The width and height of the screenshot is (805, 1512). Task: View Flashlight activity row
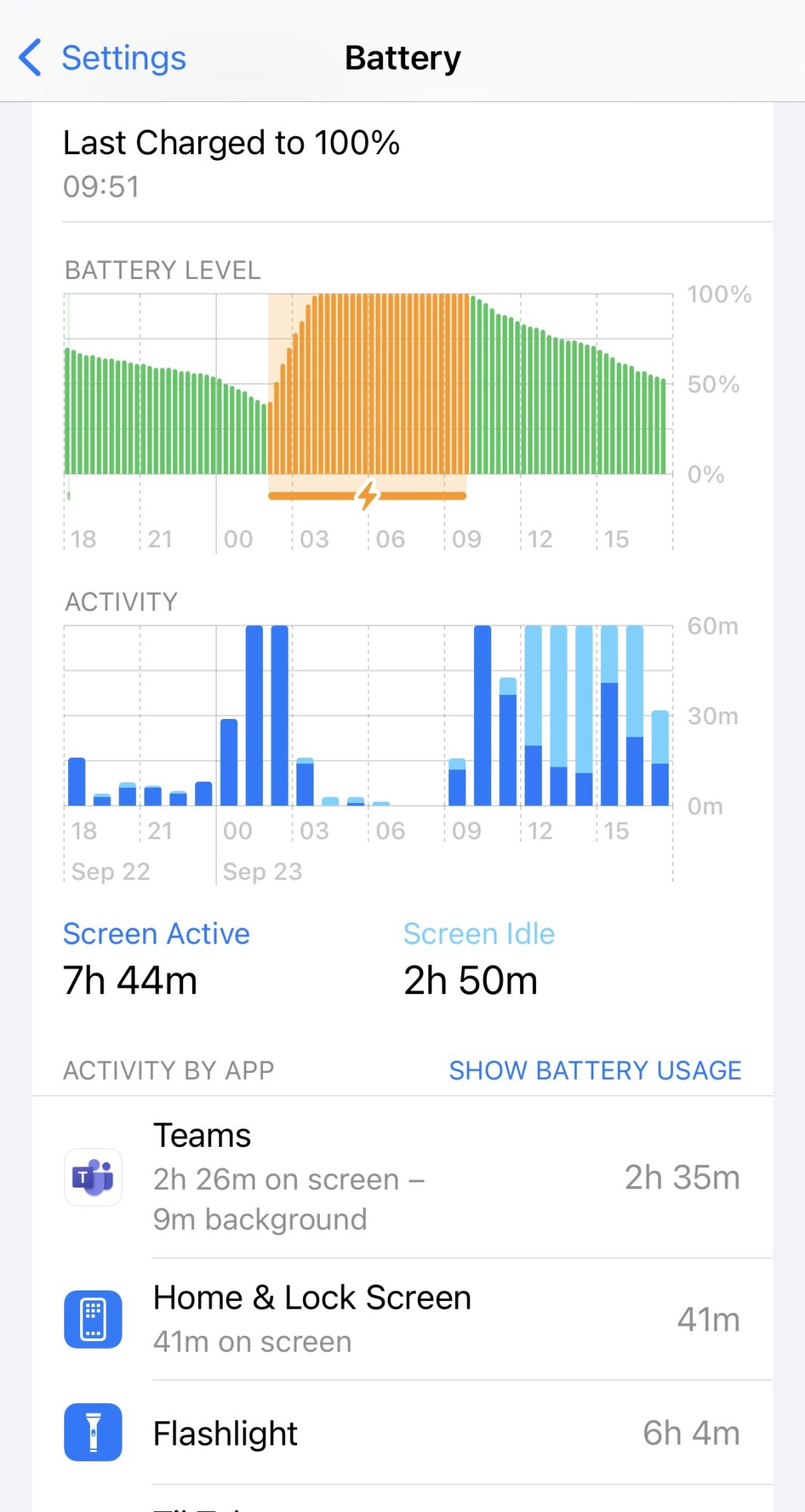(402, 1433)
